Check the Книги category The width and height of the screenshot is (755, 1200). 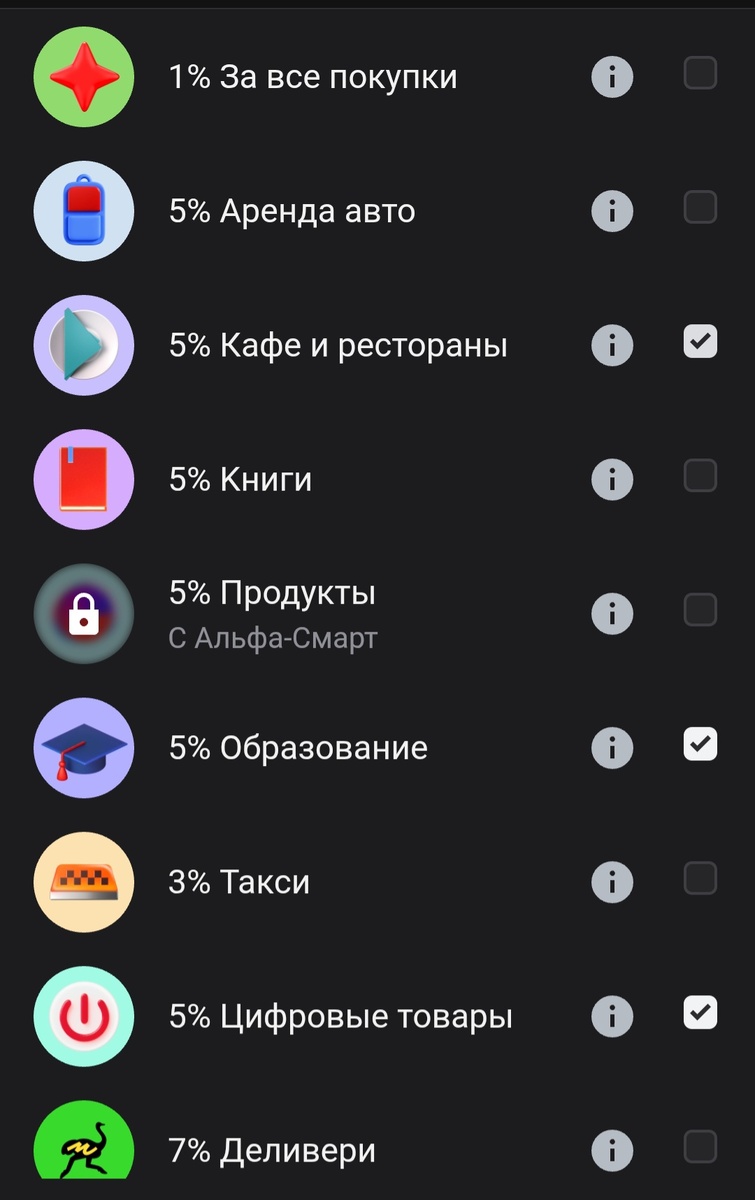point(699,479)
